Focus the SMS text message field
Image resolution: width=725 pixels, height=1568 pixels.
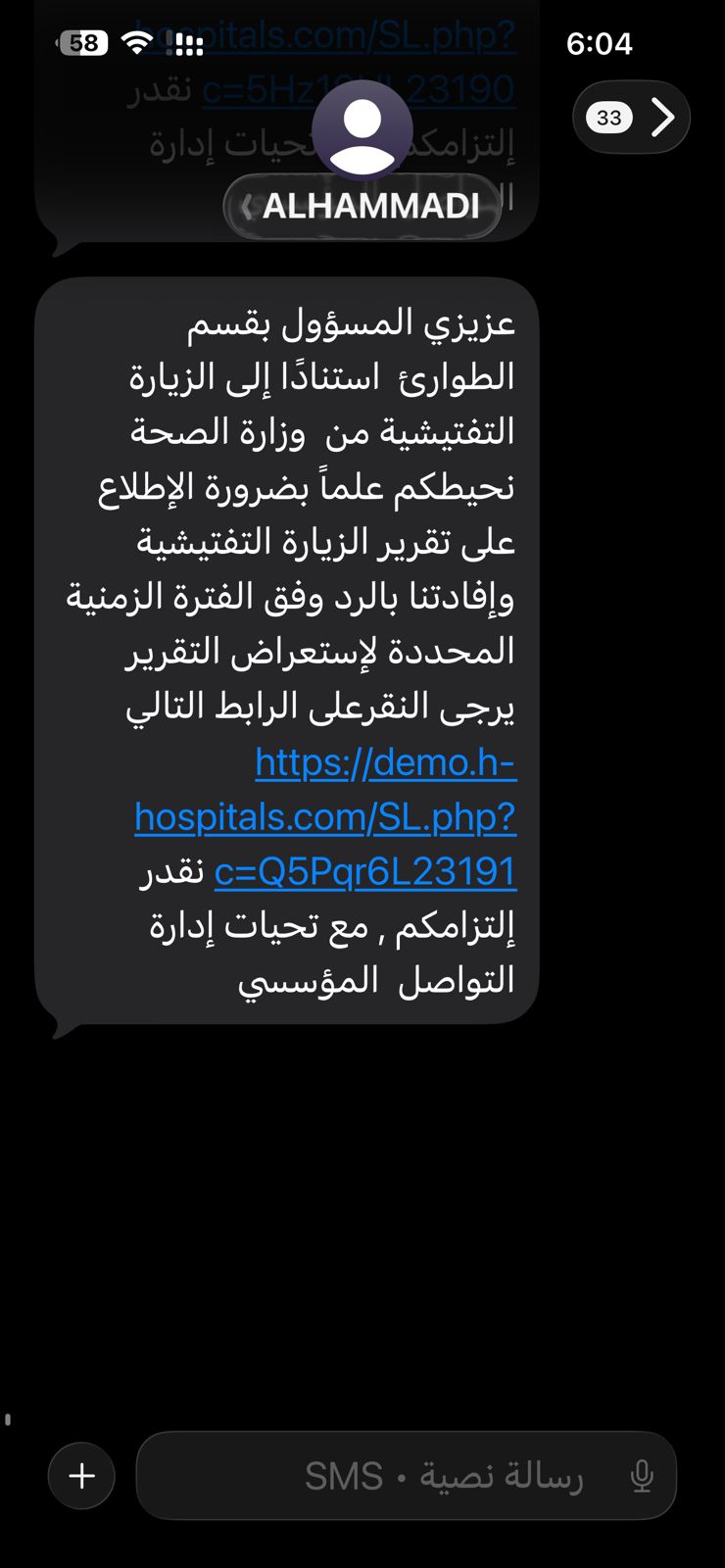392,1475
